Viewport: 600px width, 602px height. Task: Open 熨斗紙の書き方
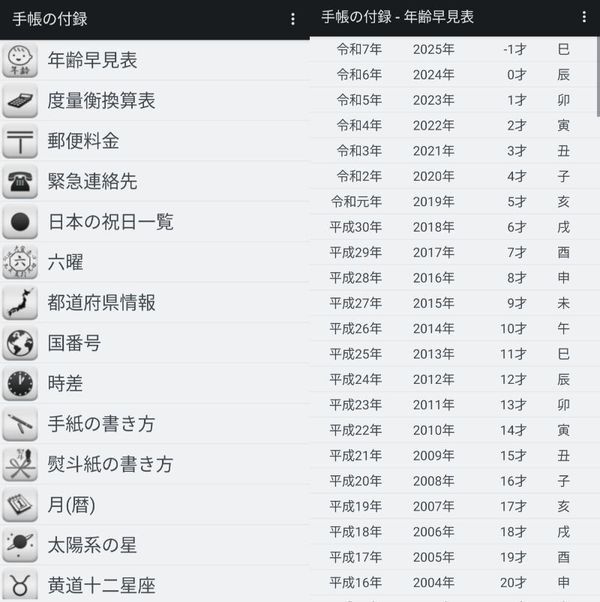(x=155, y=464)
